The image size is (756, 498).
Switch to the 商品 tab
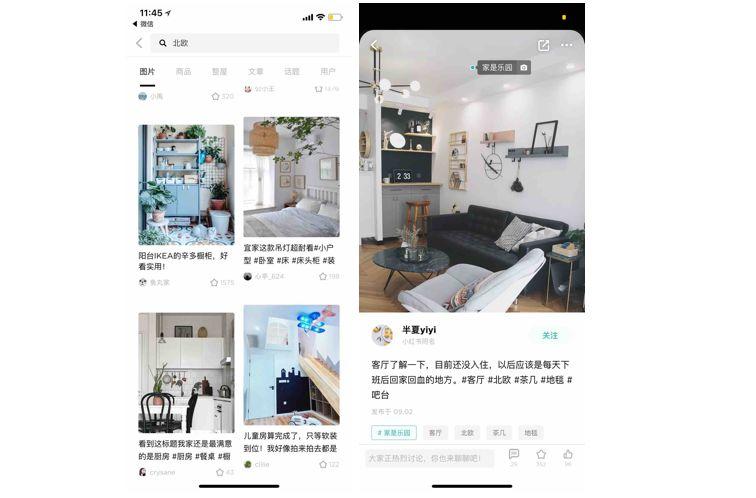(x=183, y=72)
